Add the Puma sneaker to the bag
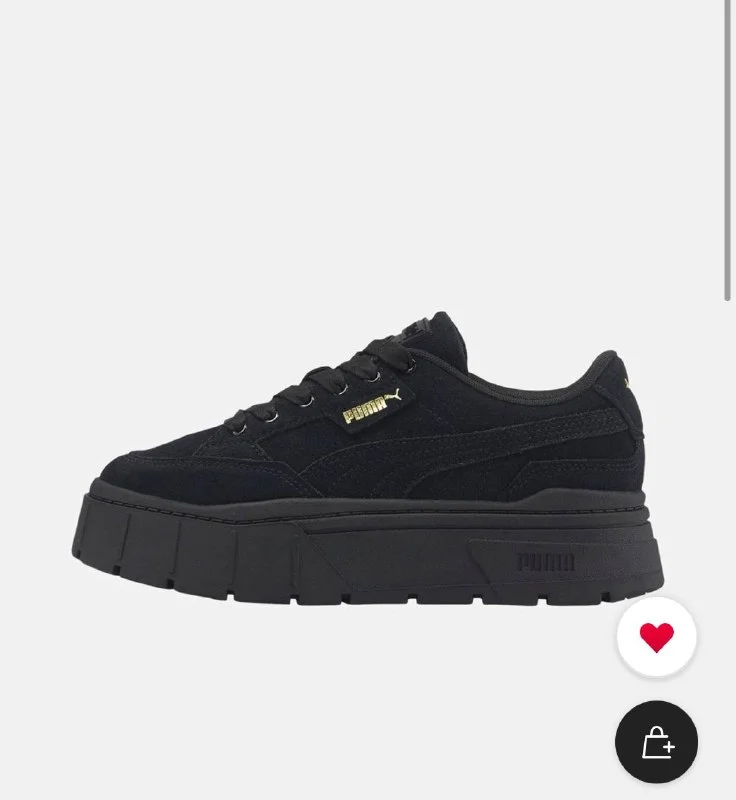This screenshot has width=736, height=800. [656, 742]
